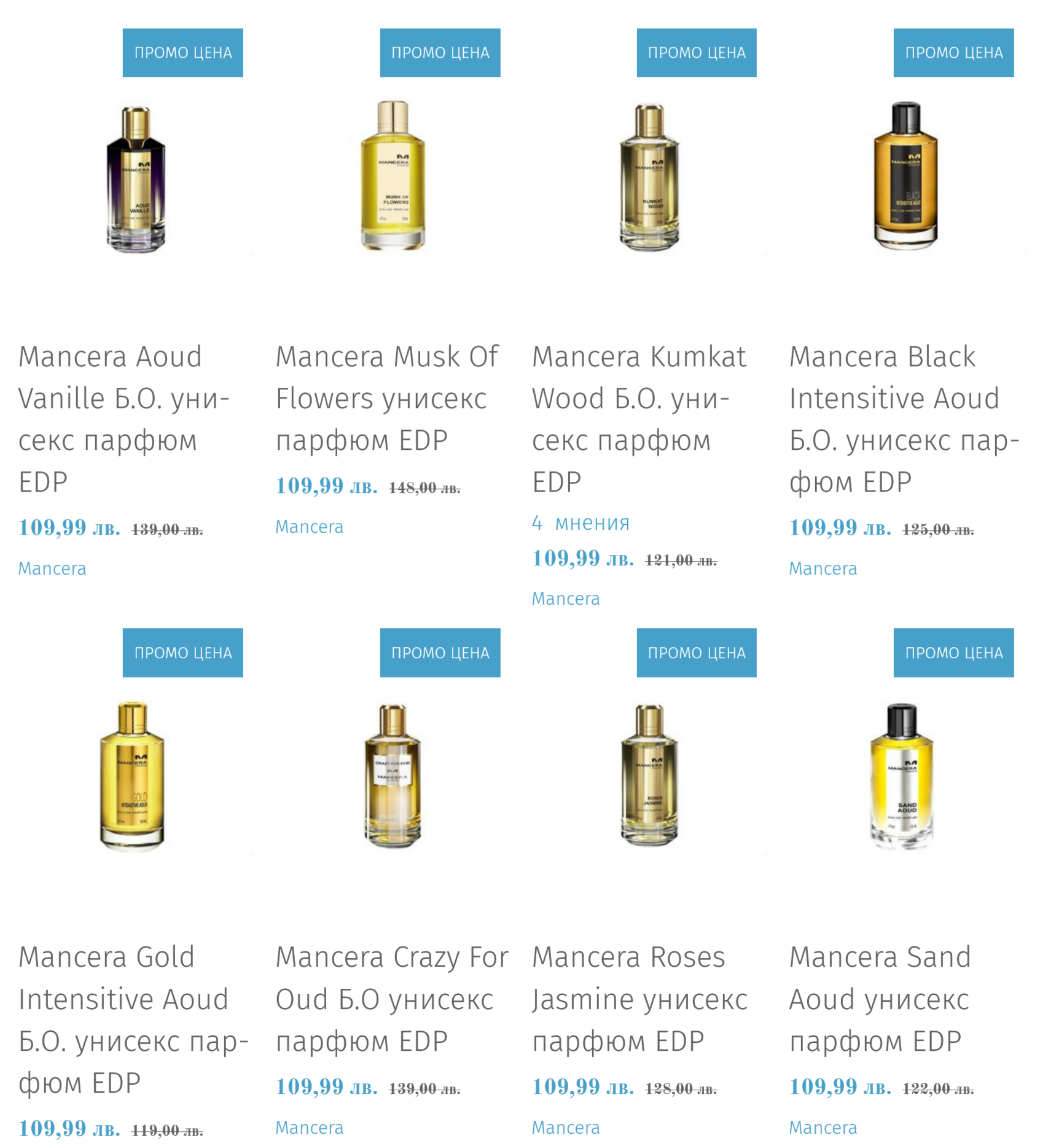Open Mancera brand link under Roses Jasmine
This screenshot has height=1148, width=1048.
(566, 1128)
